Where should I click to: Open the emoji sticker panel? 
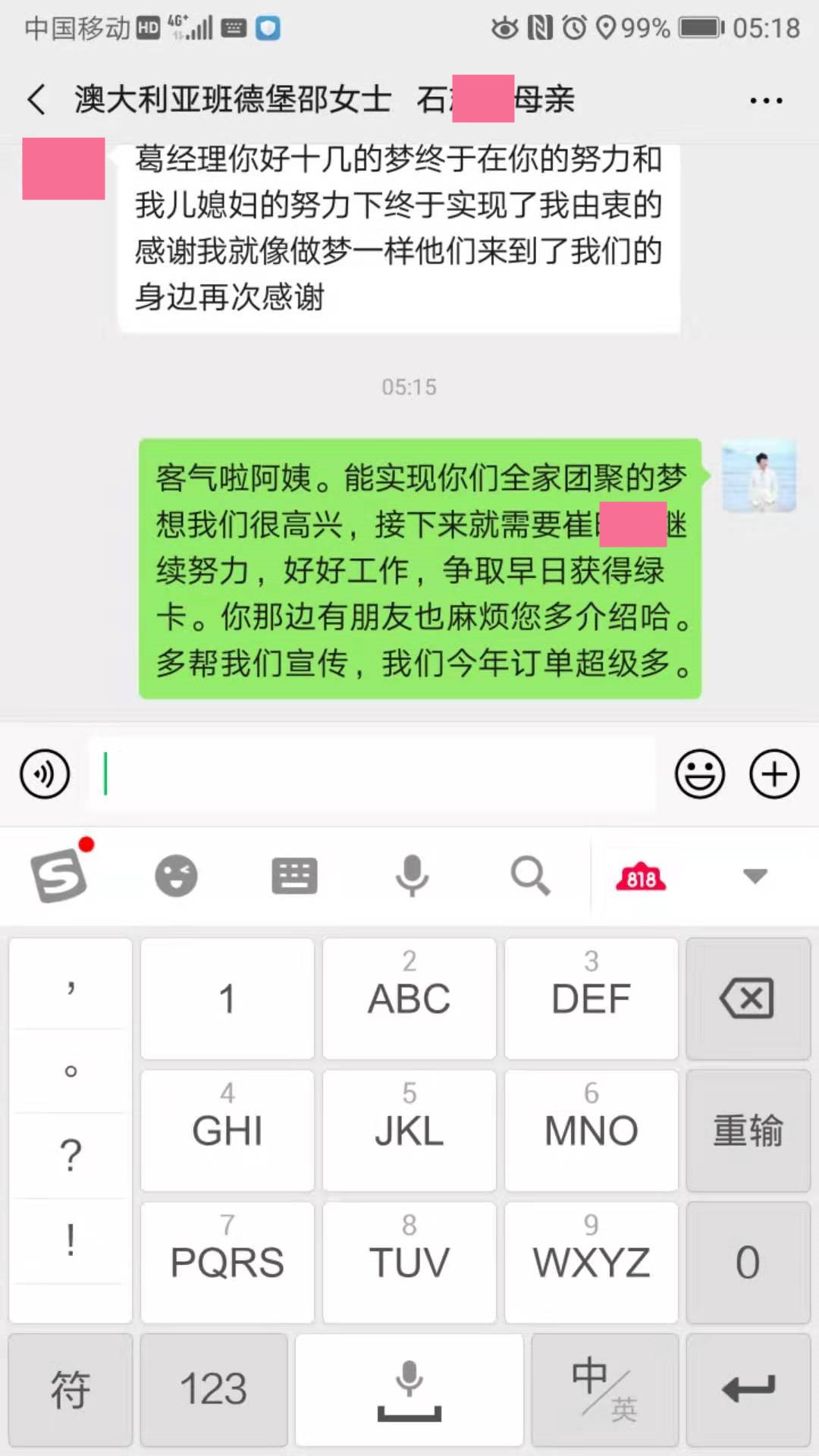tap(699, 774)
